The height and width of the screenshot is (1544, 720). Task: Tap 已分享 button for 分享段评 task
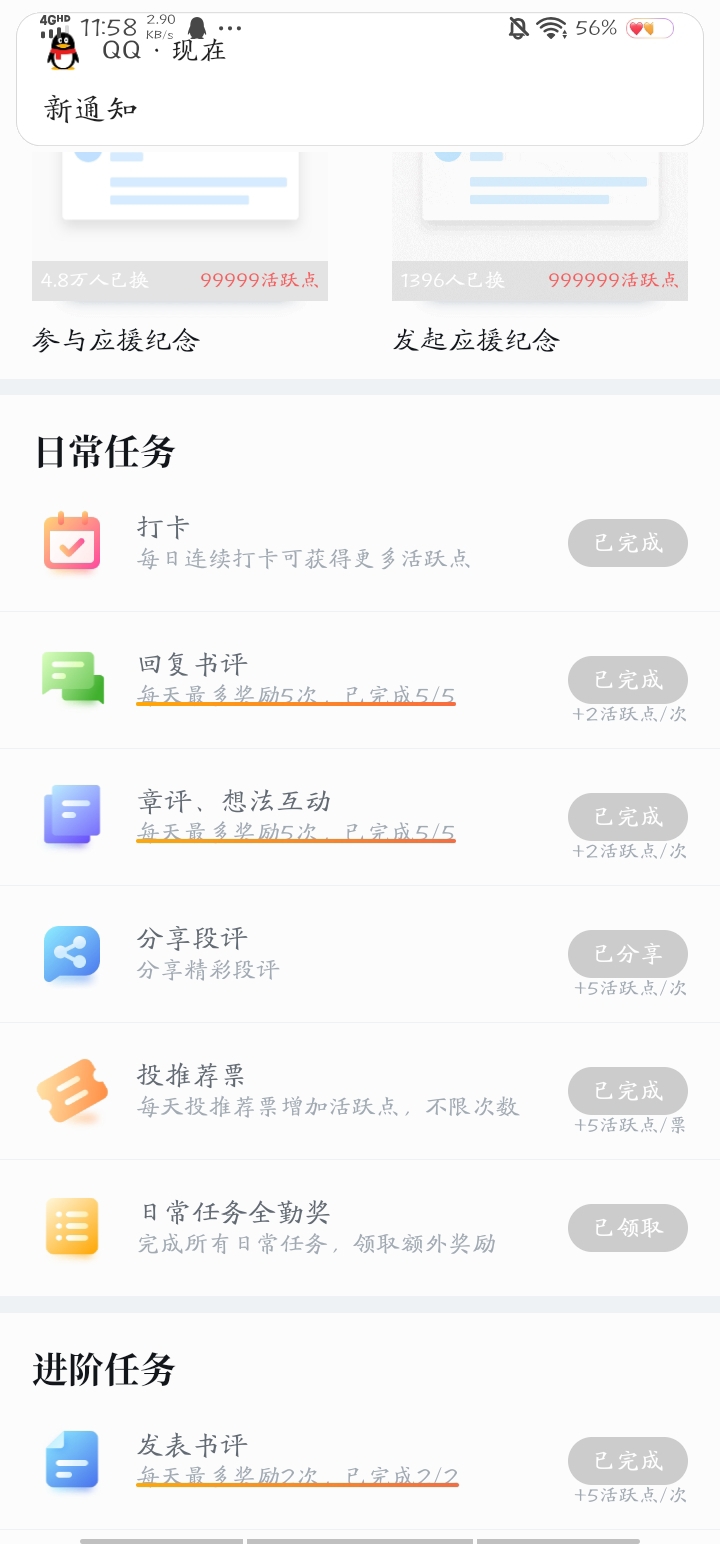click(x=628, y=954)
